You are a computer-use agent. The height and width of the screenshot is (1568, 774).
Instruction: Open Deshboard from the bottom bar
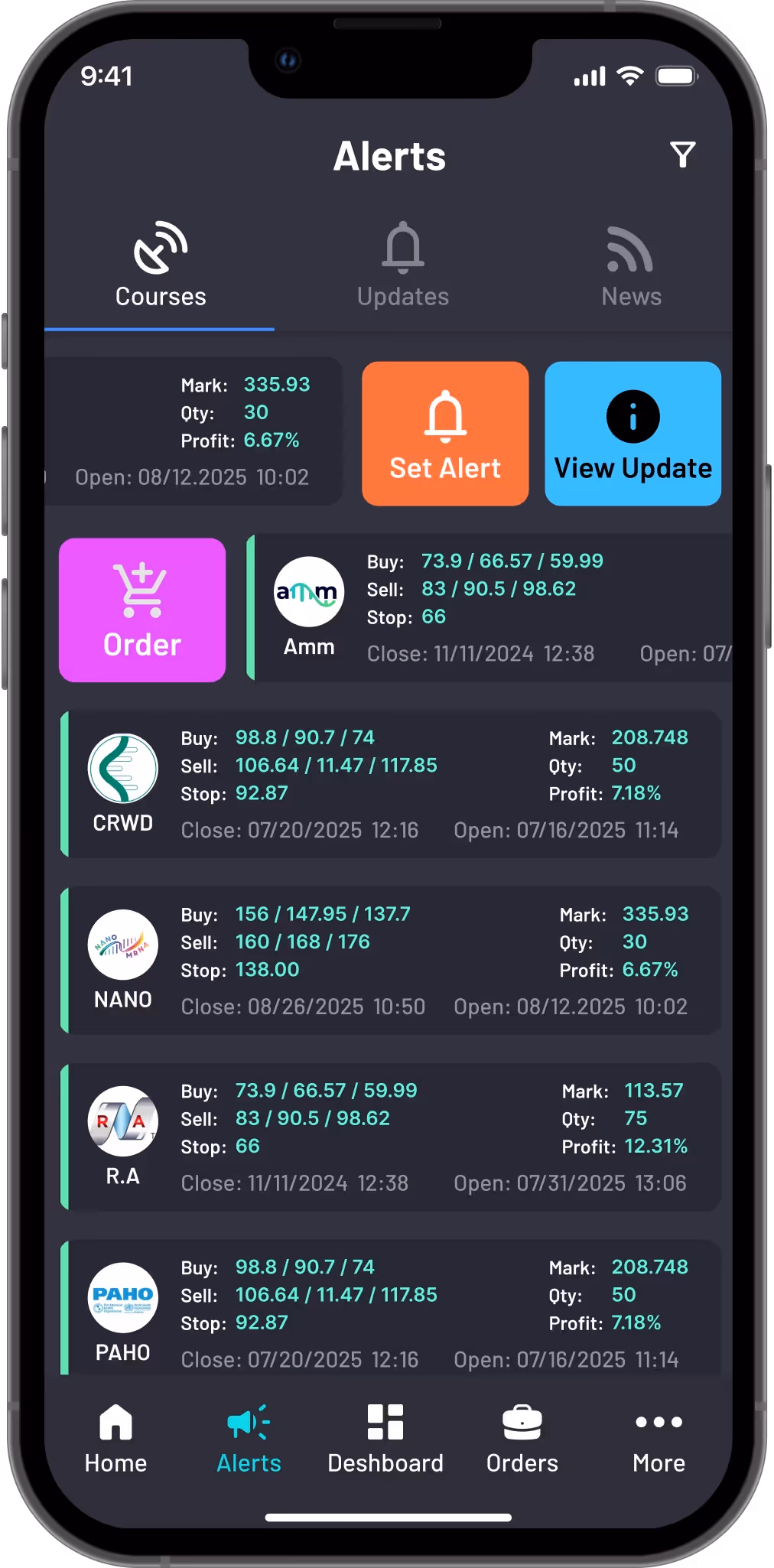click(385, 1439)
